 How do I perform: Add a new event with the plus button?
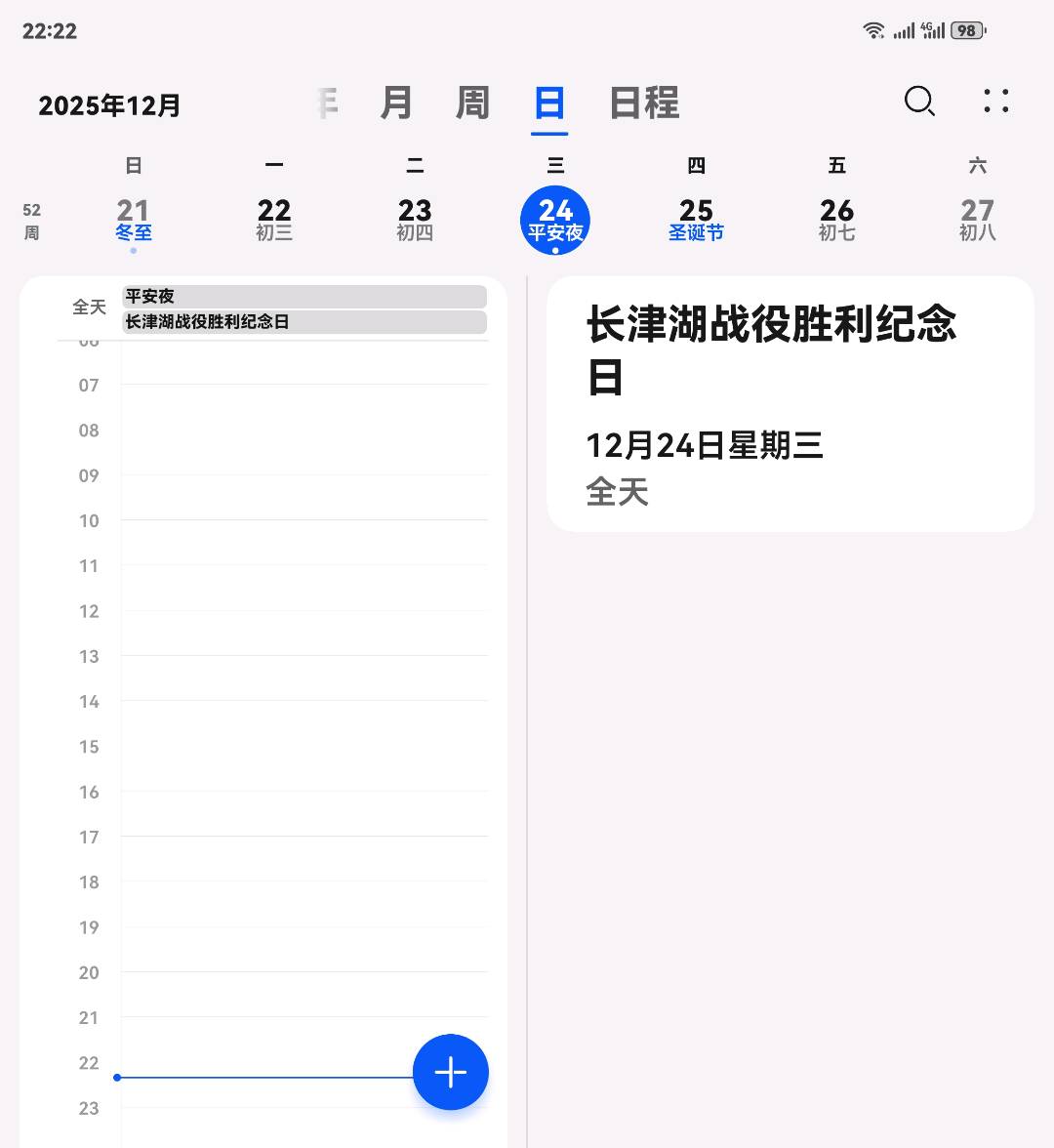pyautogui.click(x=450, y=1072)
